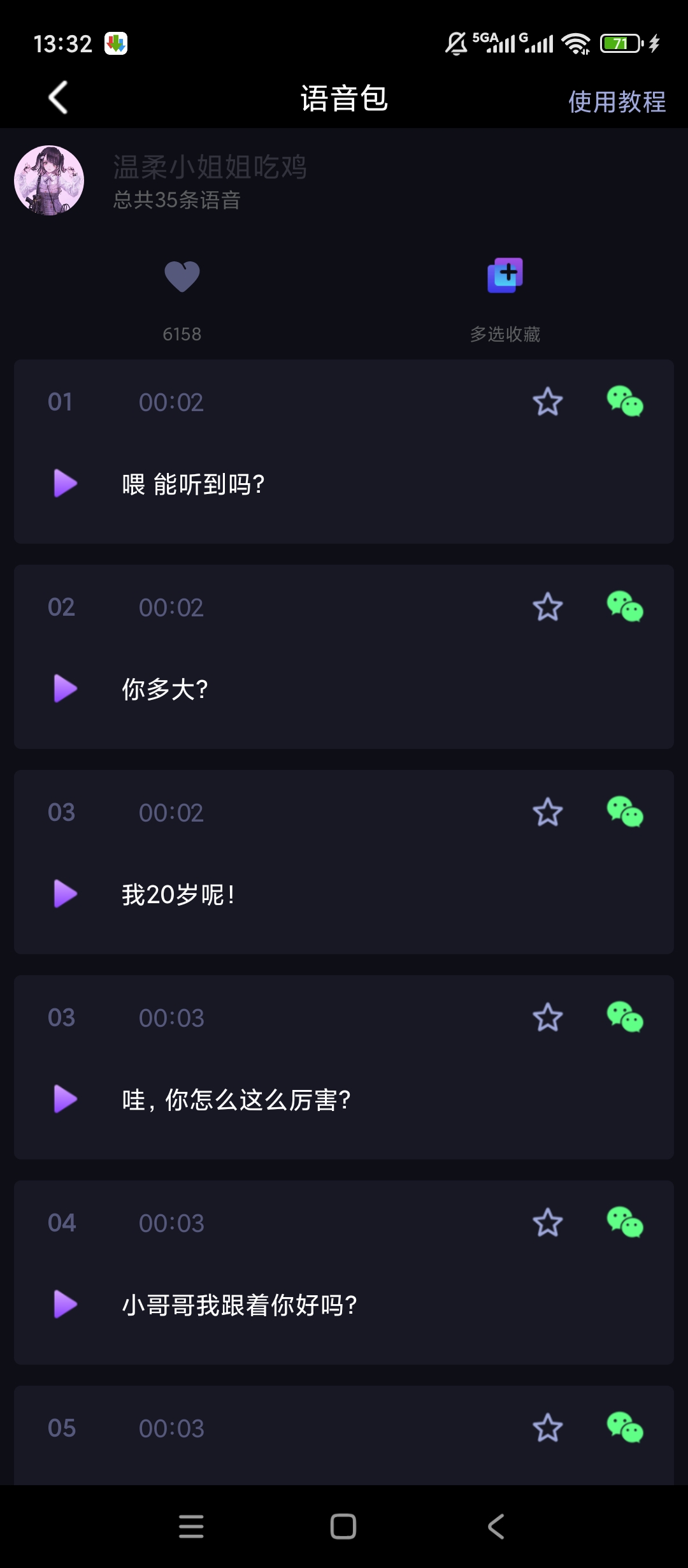Screen dimensions: 688x1568
Task: Tap 多选收藏 multi-select favorite icon
Action: [505, 275]
